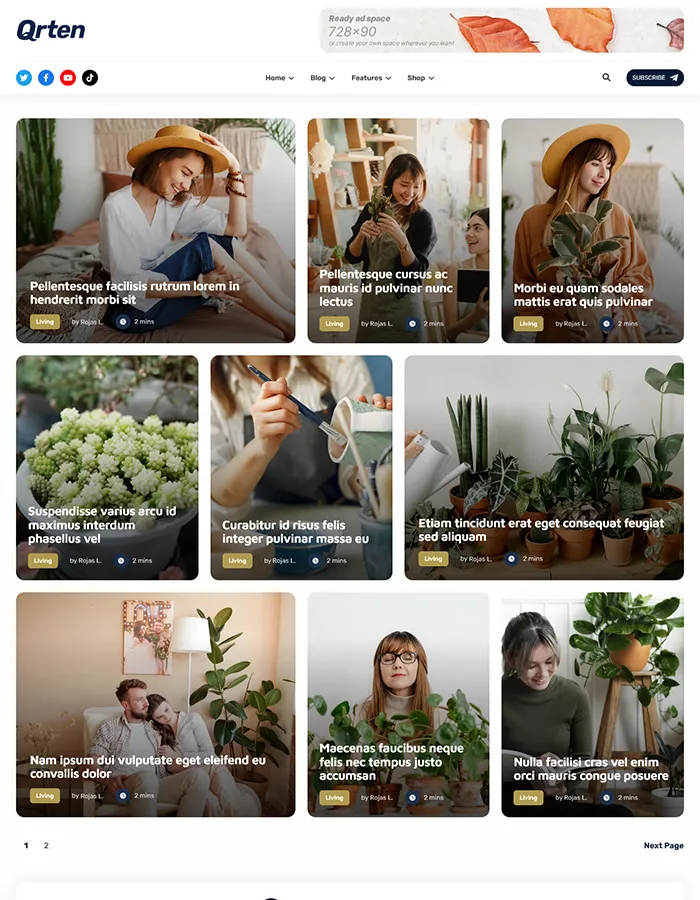Go to Next Page
700x900 pixels.
(x=663, y=846)
